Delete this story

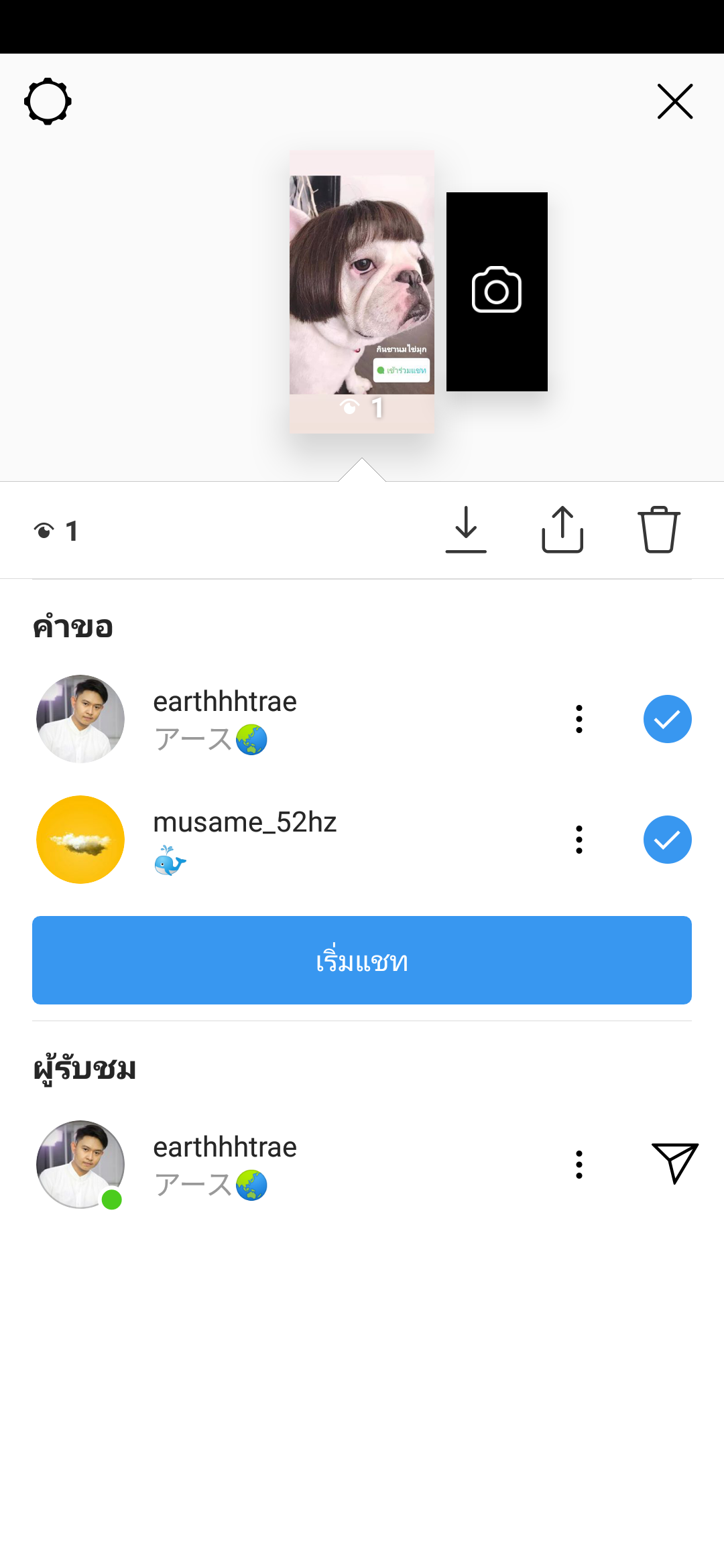[659, 529]
